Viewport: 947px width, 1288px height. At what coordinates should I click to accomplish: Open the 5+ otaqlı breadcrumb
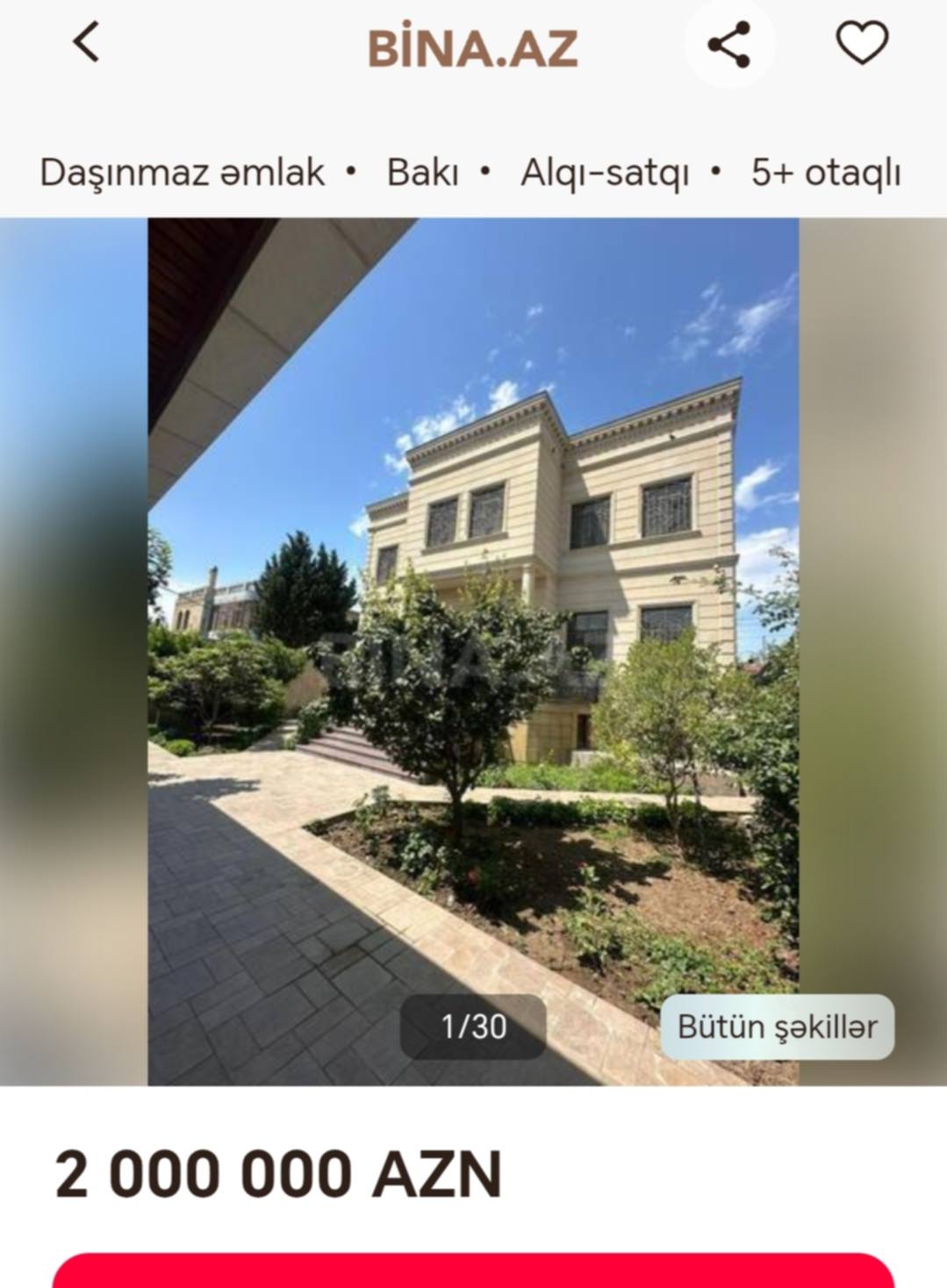(826, 173)
